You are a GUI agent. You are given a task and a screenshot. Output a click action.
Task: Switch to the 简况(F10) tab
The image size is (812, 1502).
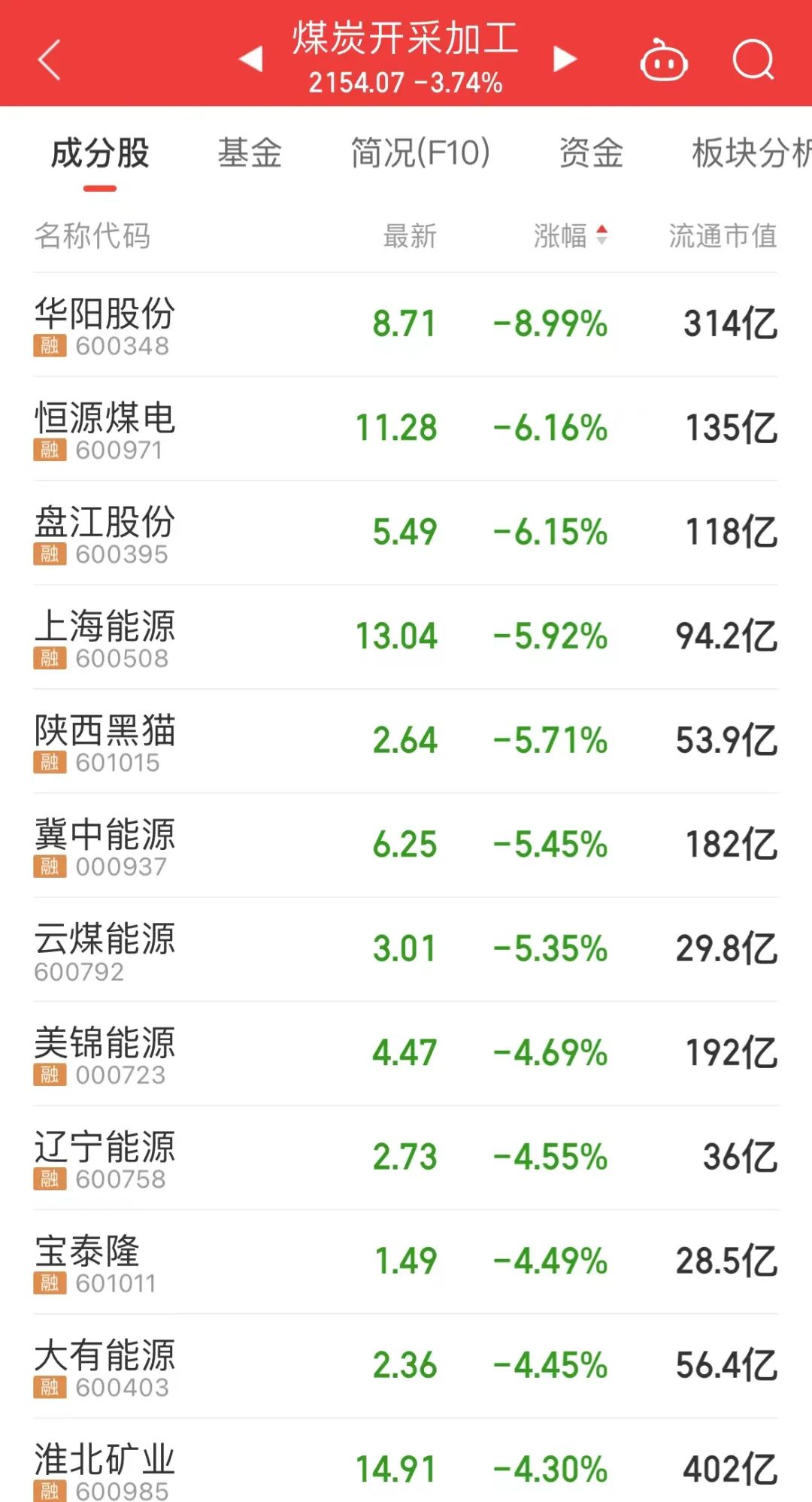(x=420, y=153)
